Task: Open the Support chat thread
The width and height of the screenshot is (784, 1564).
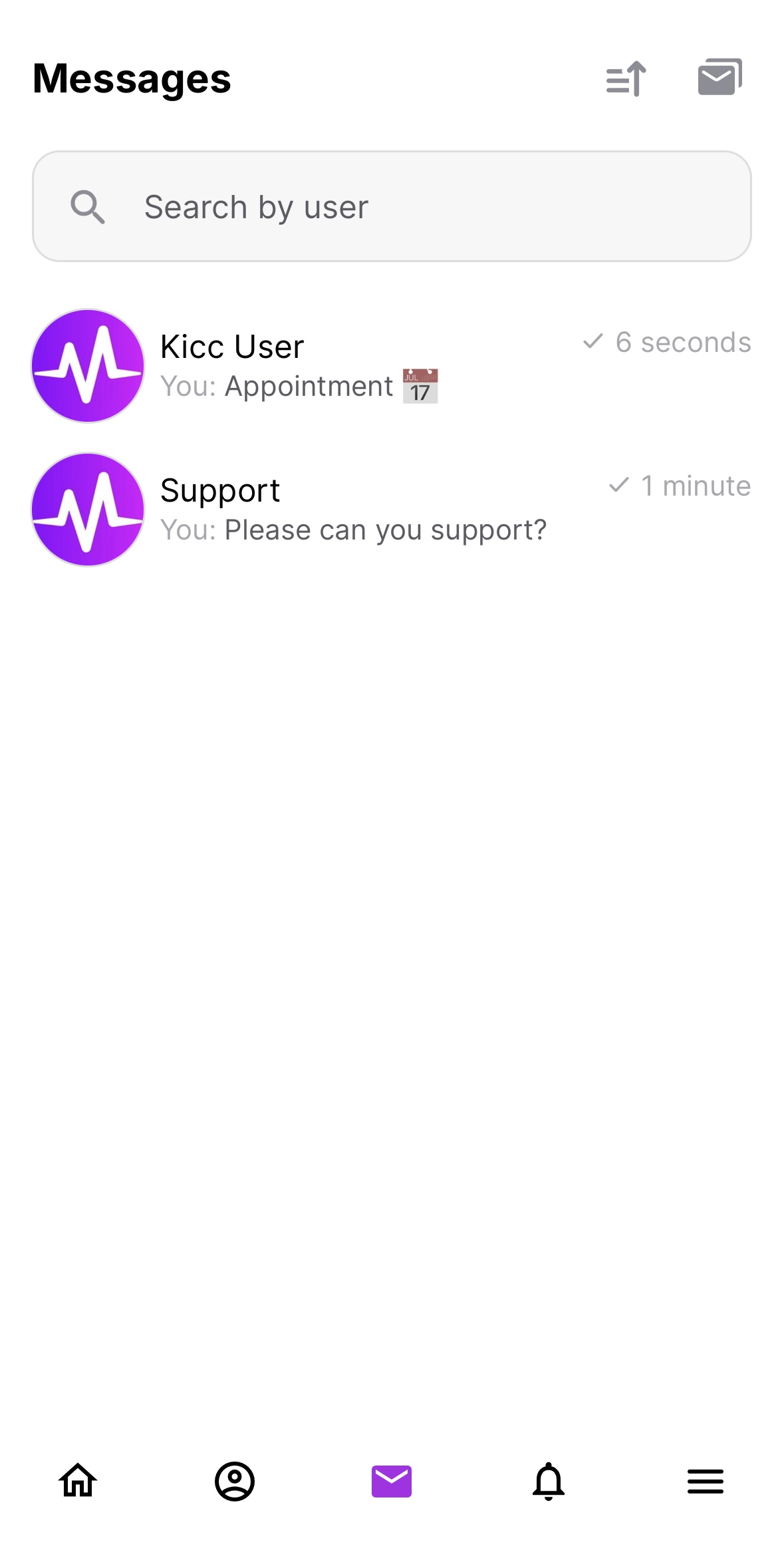Action: click(x=392, y=510)
